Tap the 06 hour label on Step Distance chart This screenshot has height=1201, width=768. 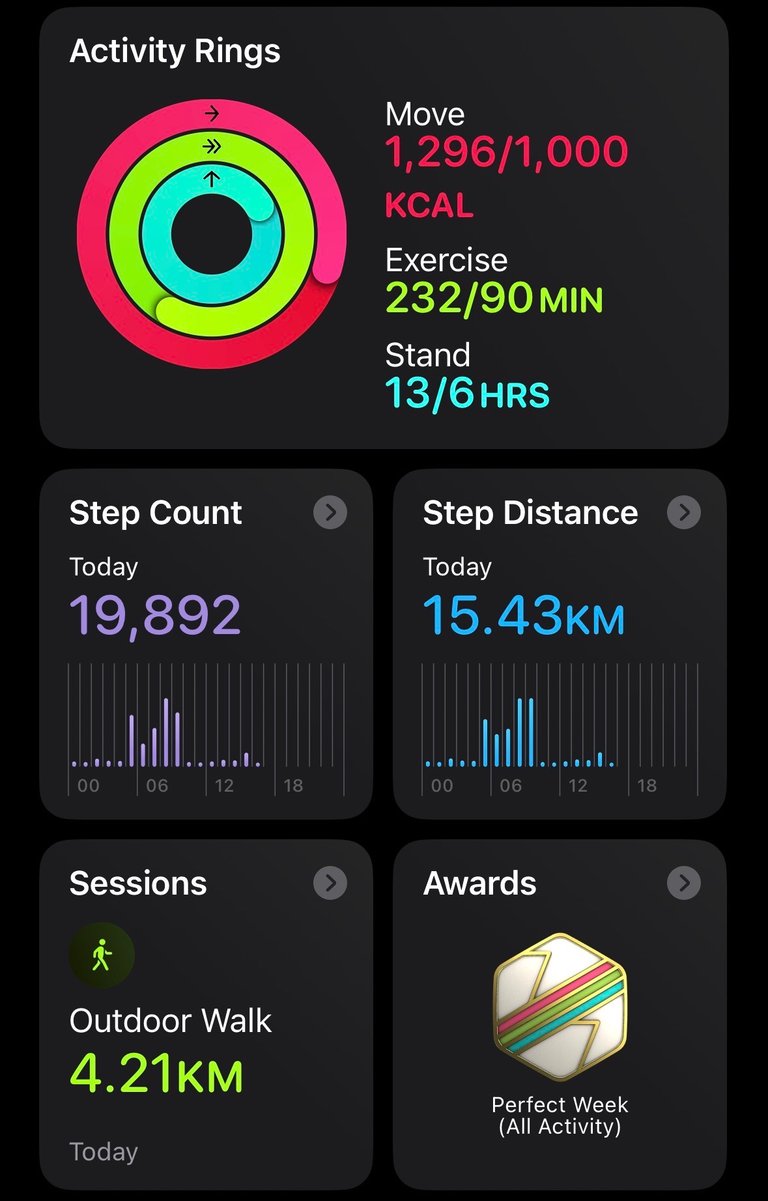(x=511, y=786)
